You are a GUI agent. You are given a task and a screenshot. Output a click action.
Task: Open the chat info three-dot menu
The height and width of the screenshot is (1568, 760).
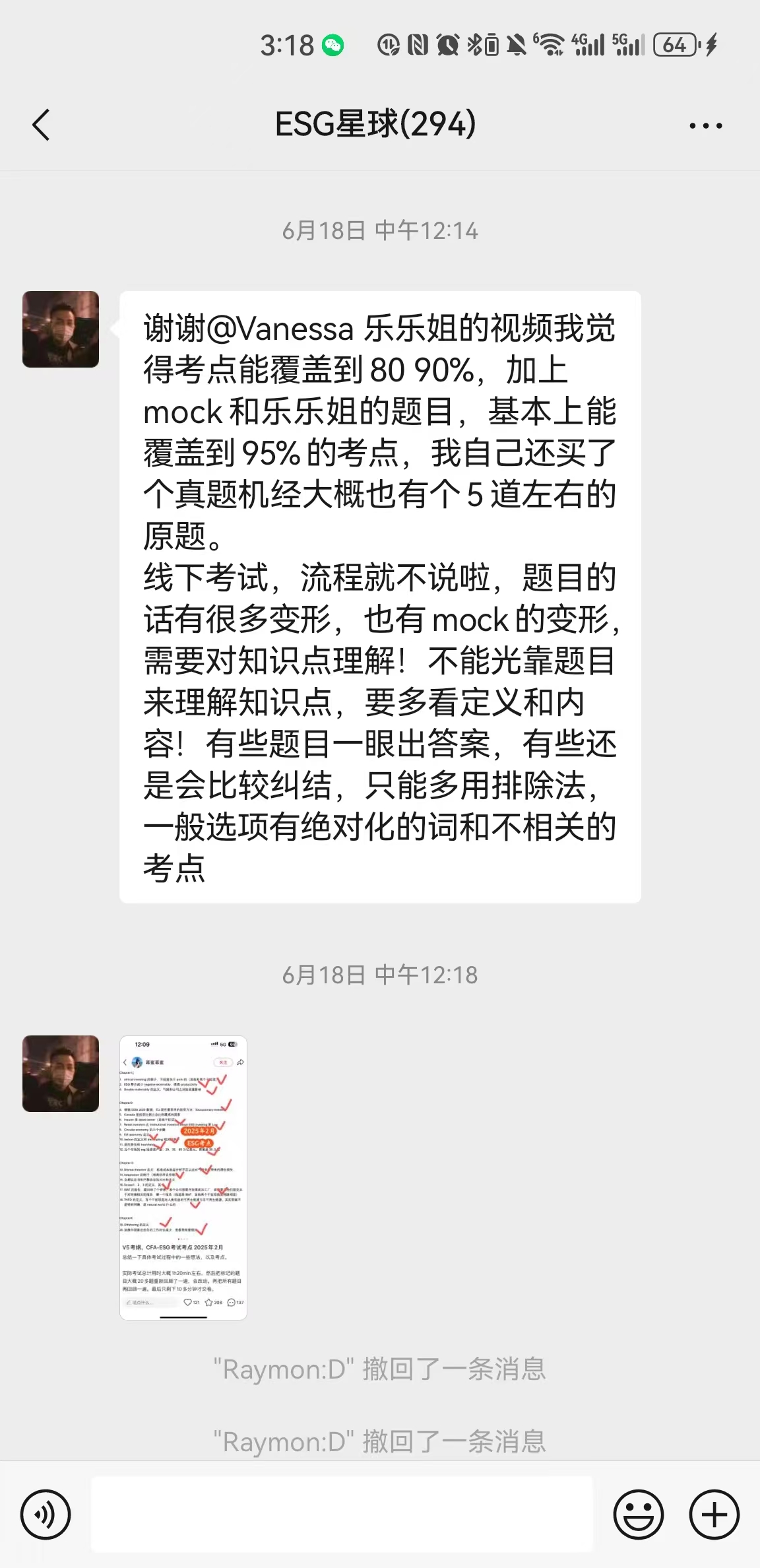click(x=705, y=125)
